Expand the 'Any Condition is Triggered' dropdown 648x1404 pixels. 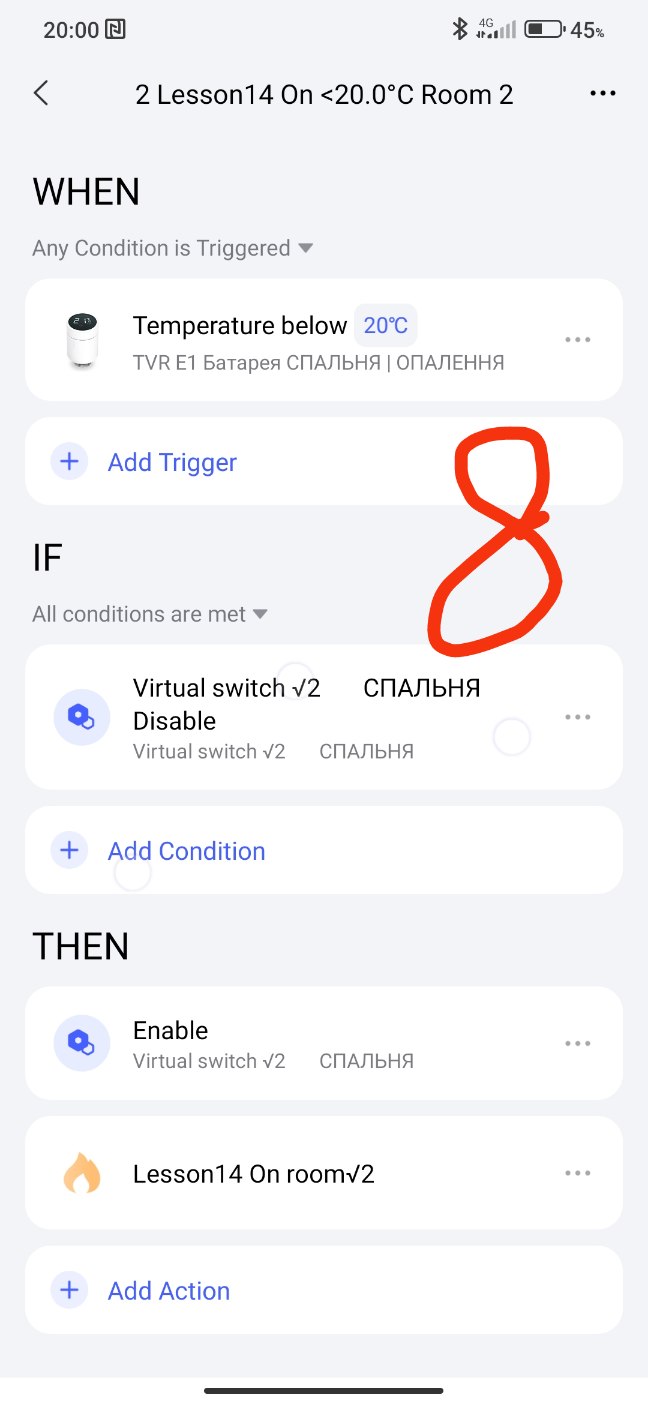click(x=173, y=248)
